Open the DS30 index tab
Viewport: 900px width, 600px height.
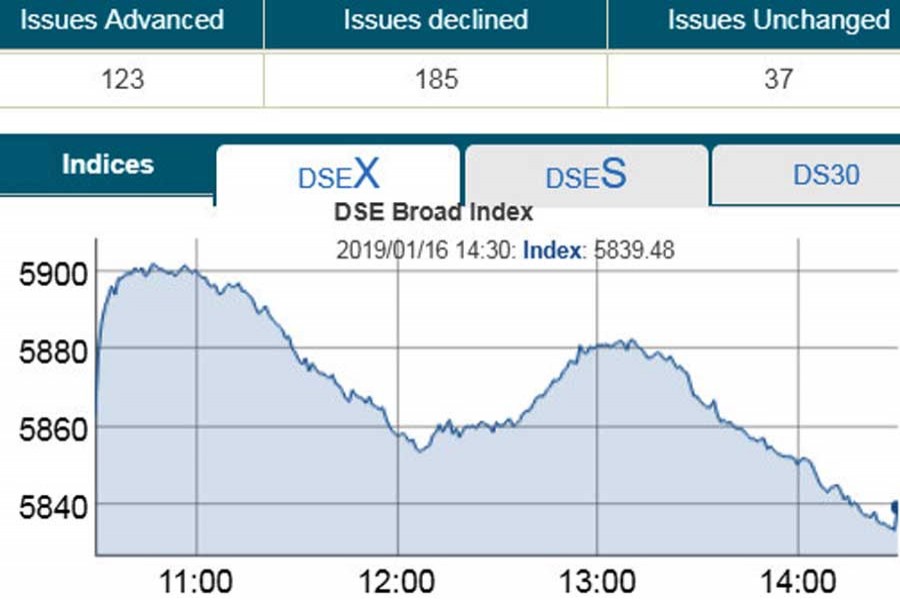coord(825,175)
